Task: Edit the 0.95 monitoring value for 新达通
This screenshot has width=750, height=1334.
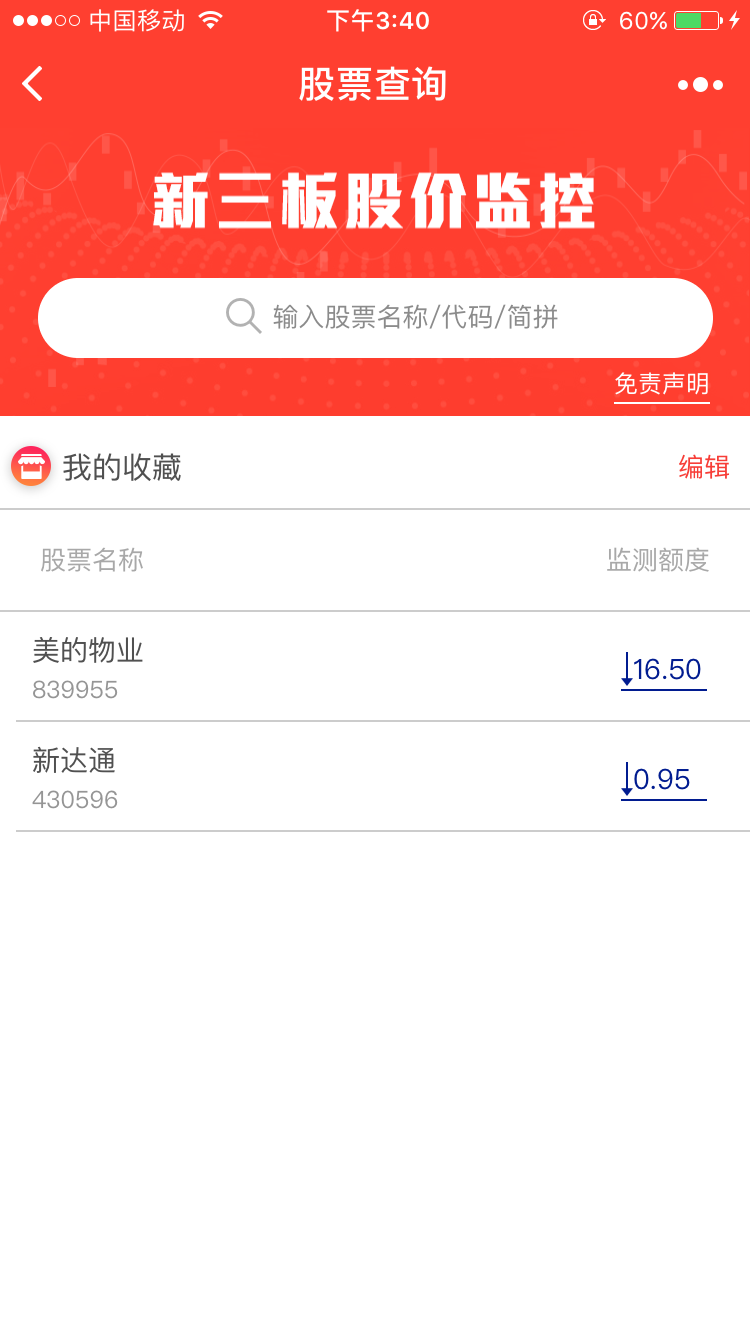Action: pyautogui.click(x=664, y=780)
